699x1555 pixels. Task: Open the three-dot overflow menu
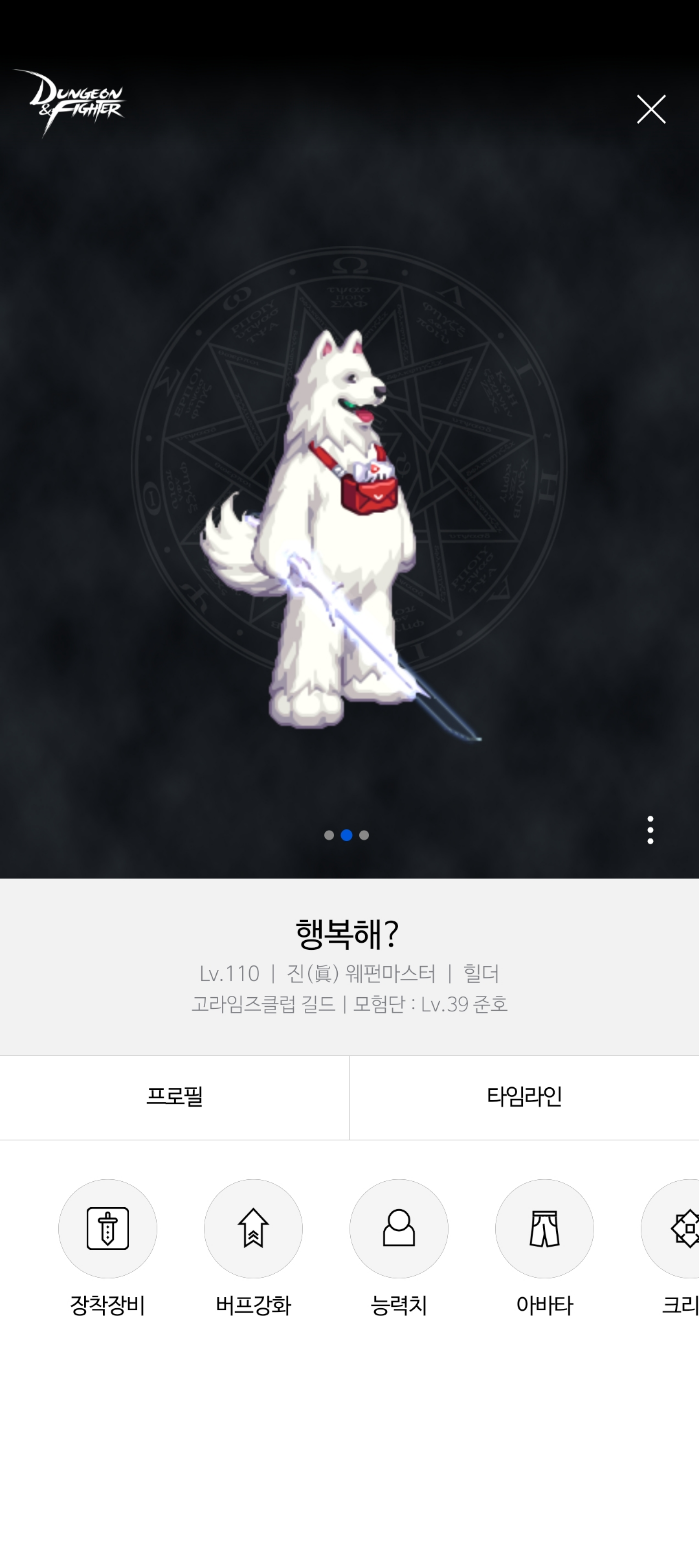click(x=650, y=830)
